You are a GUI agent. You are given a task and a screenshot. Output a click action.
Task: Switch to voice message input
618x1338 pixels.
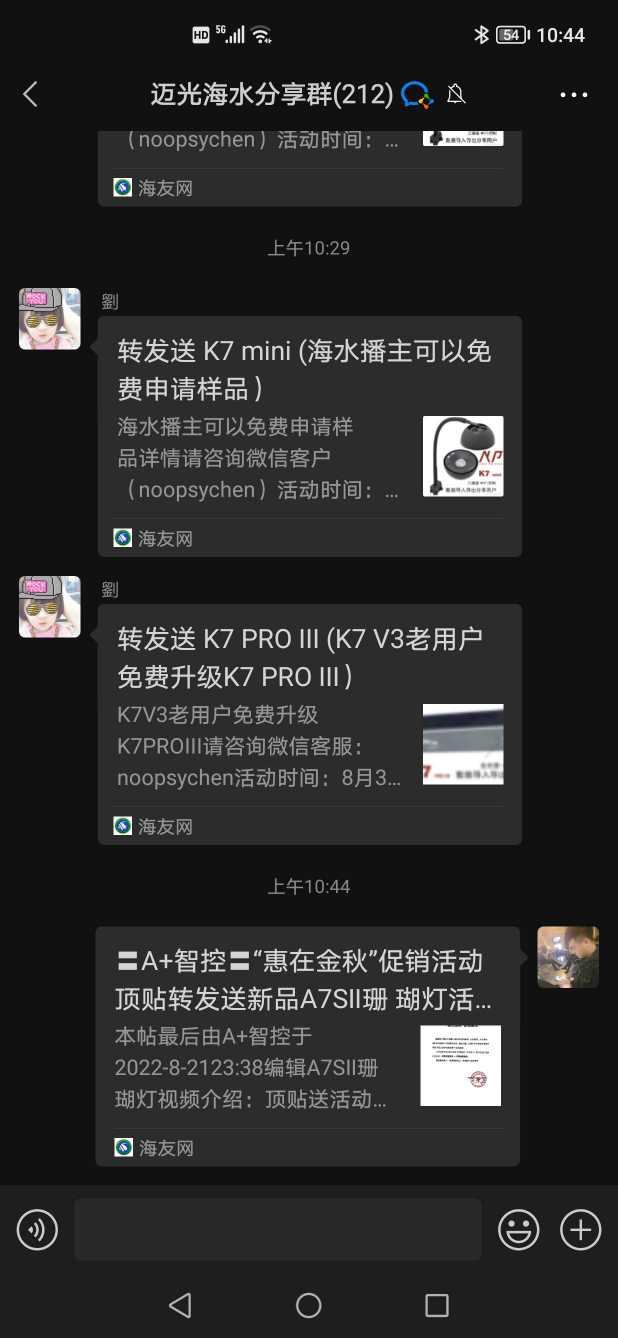click(38, 1229)
